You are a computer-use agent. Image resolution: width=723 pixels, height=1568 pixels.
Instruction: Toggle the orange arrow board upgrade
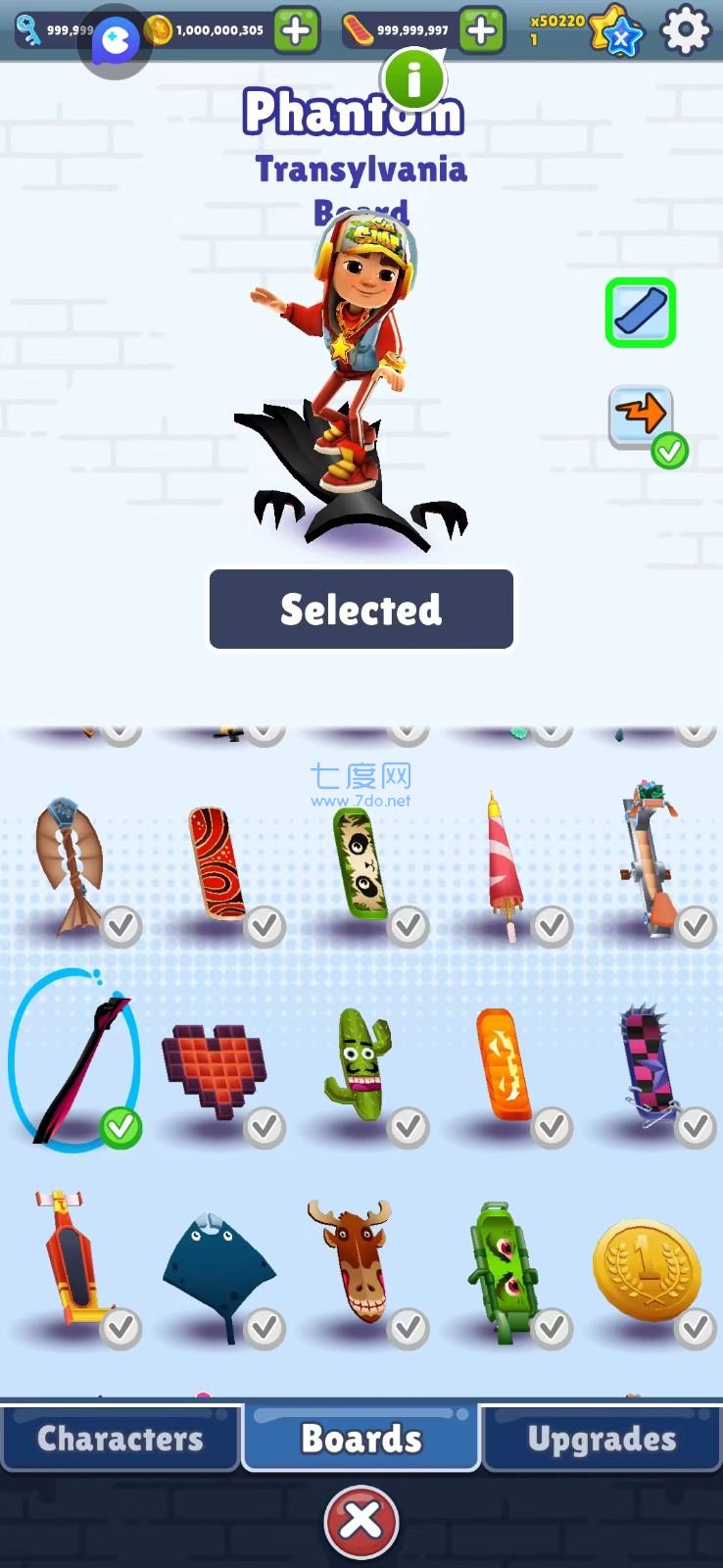(642, 417)
